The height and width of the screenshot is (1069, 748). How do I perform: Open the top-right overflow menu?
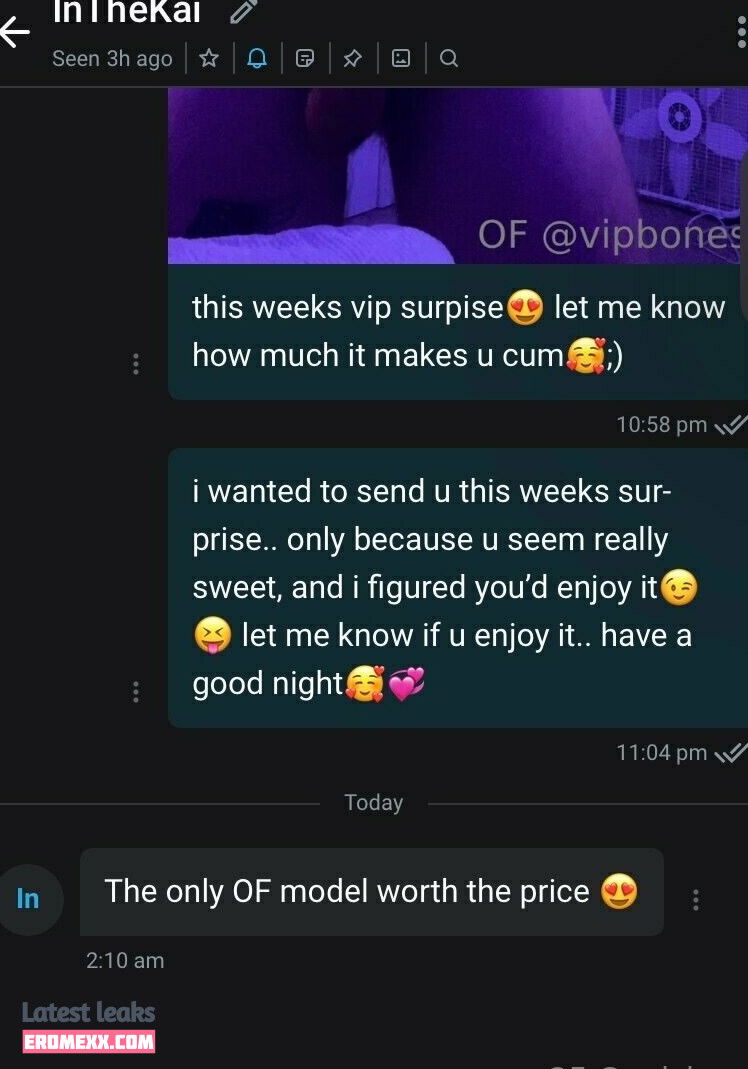click(740, 32)
